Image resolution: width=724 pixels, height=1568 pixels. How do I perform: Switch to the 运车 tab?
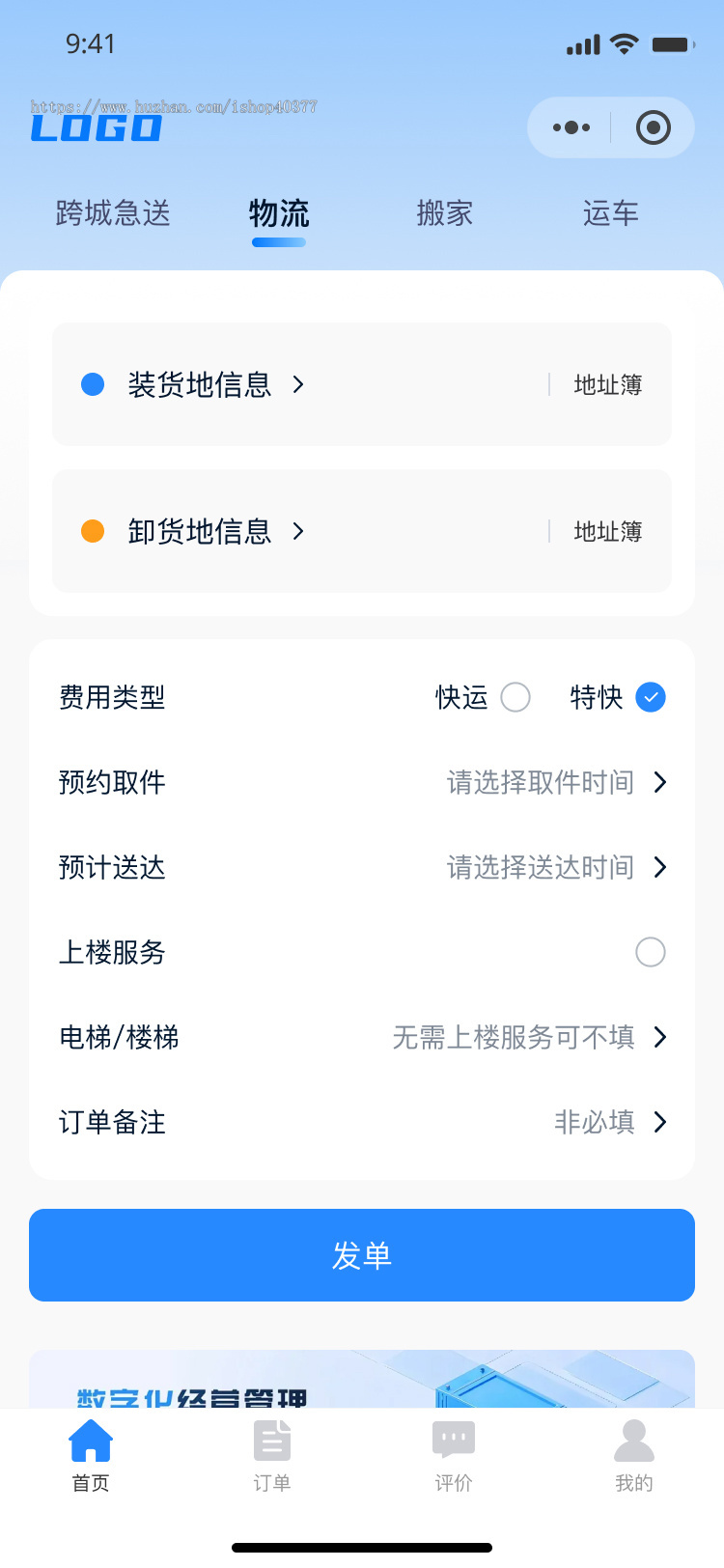point(610,213)
